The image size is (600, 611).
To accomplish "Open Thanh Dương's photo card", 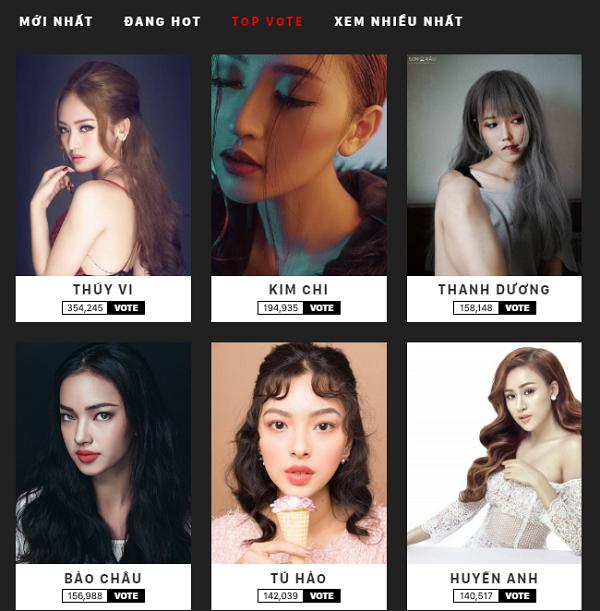I will pyautogui.click(x=494, y=165).
